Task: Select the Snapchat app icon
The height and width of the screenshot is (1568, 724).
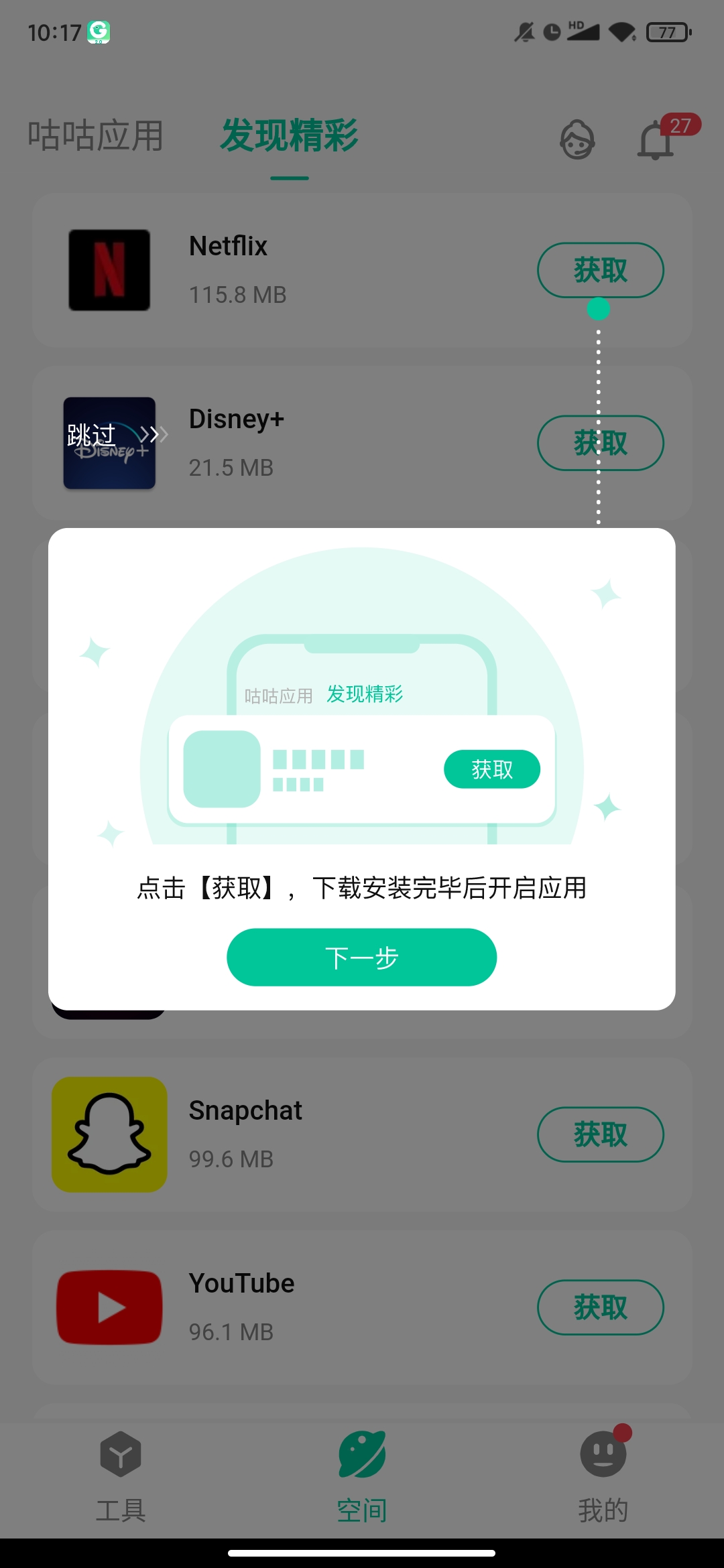Action: (x=109, y=1134)
